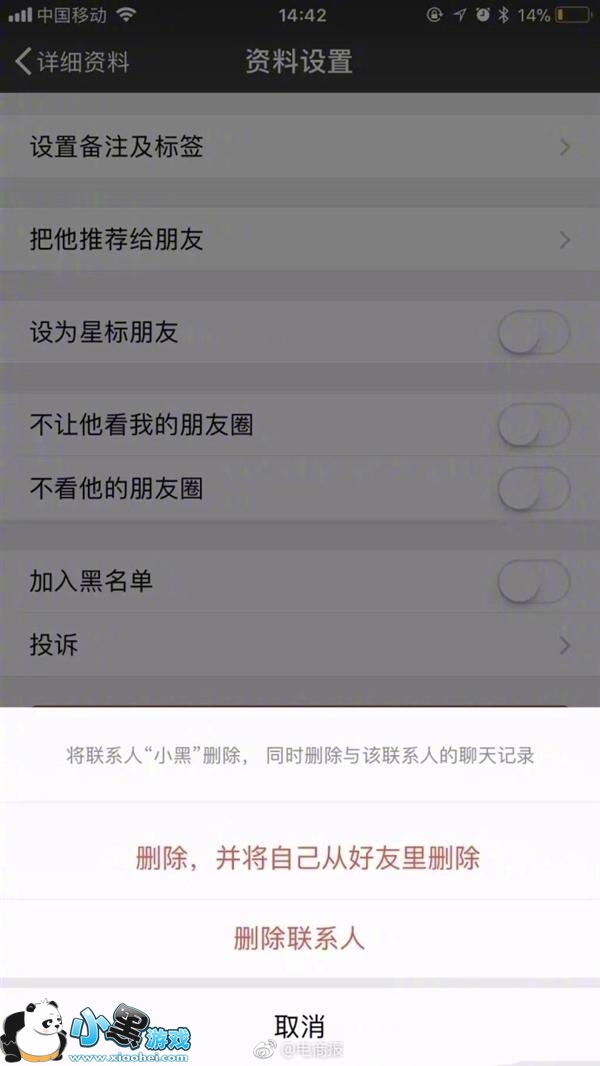Dismiss the action sheet with 取消

pos(300,1025)
